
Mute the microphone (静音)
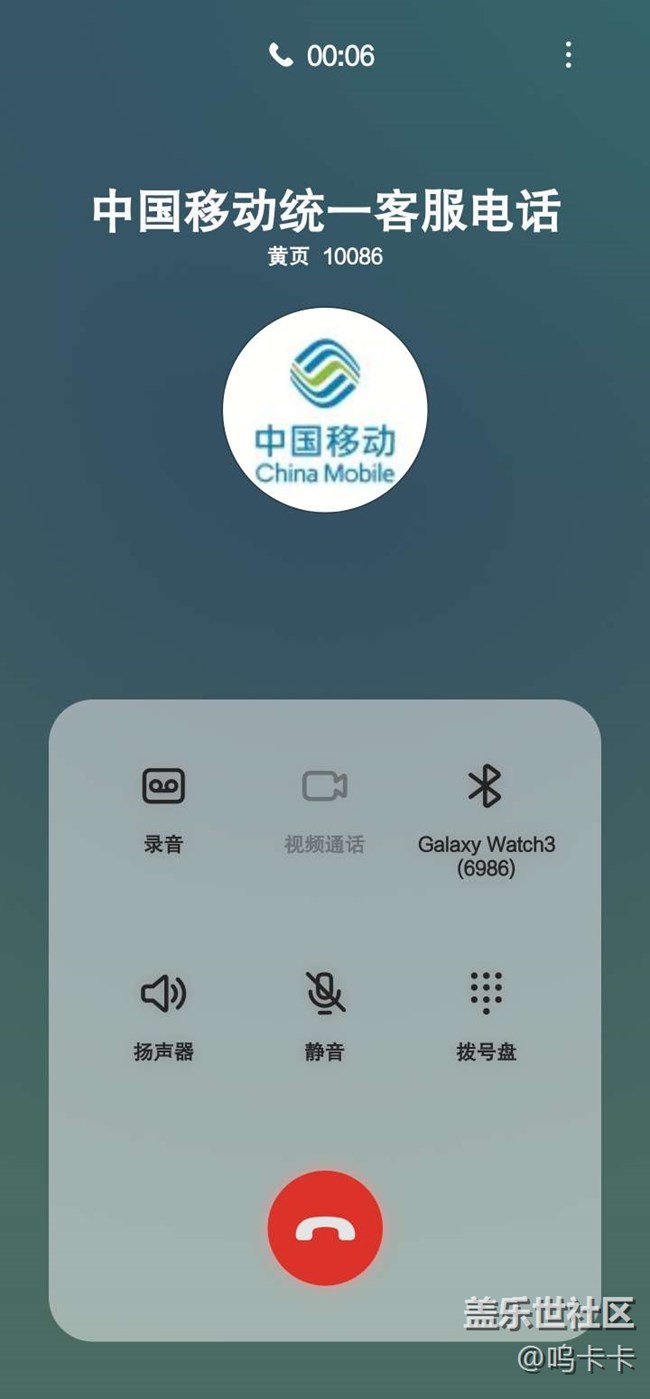(x=325, y=995)
